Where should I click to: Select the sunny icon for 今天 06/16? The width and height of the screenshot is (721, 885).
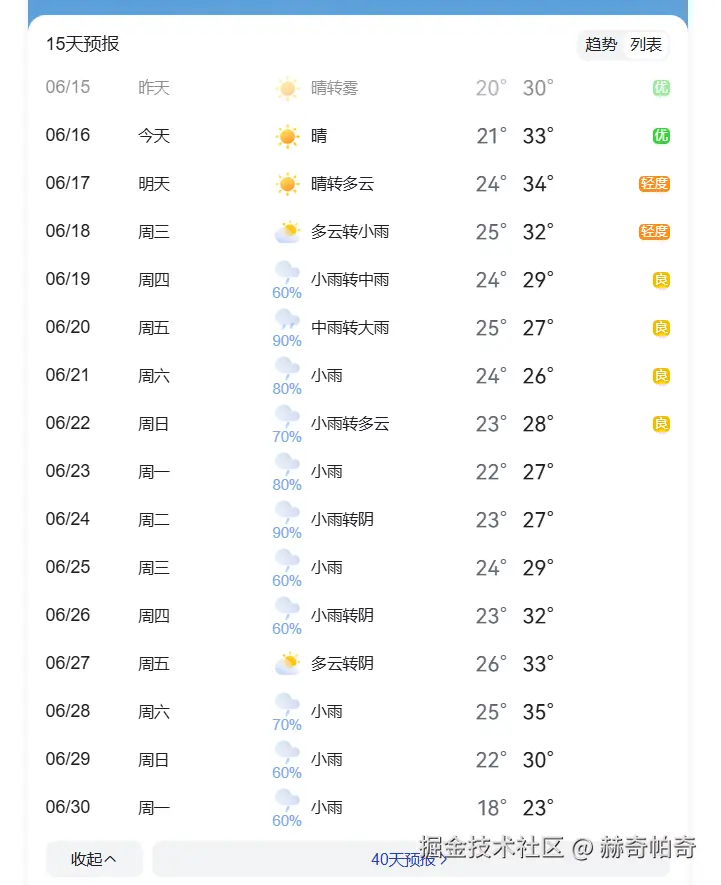tap(288, 135)
